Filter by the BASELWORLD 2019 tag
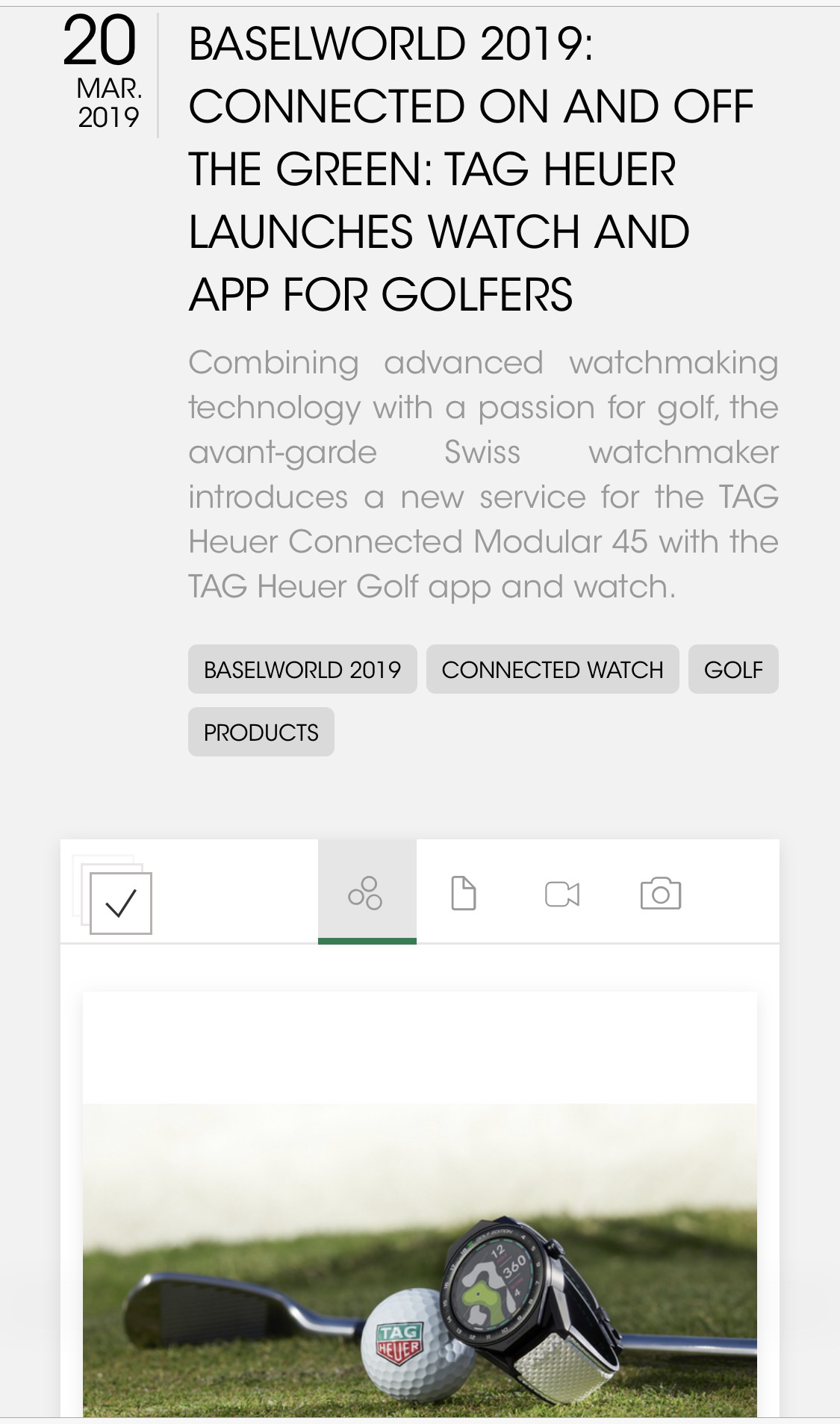Screen dimensions: 840x1424 click(x=302, y=670)
